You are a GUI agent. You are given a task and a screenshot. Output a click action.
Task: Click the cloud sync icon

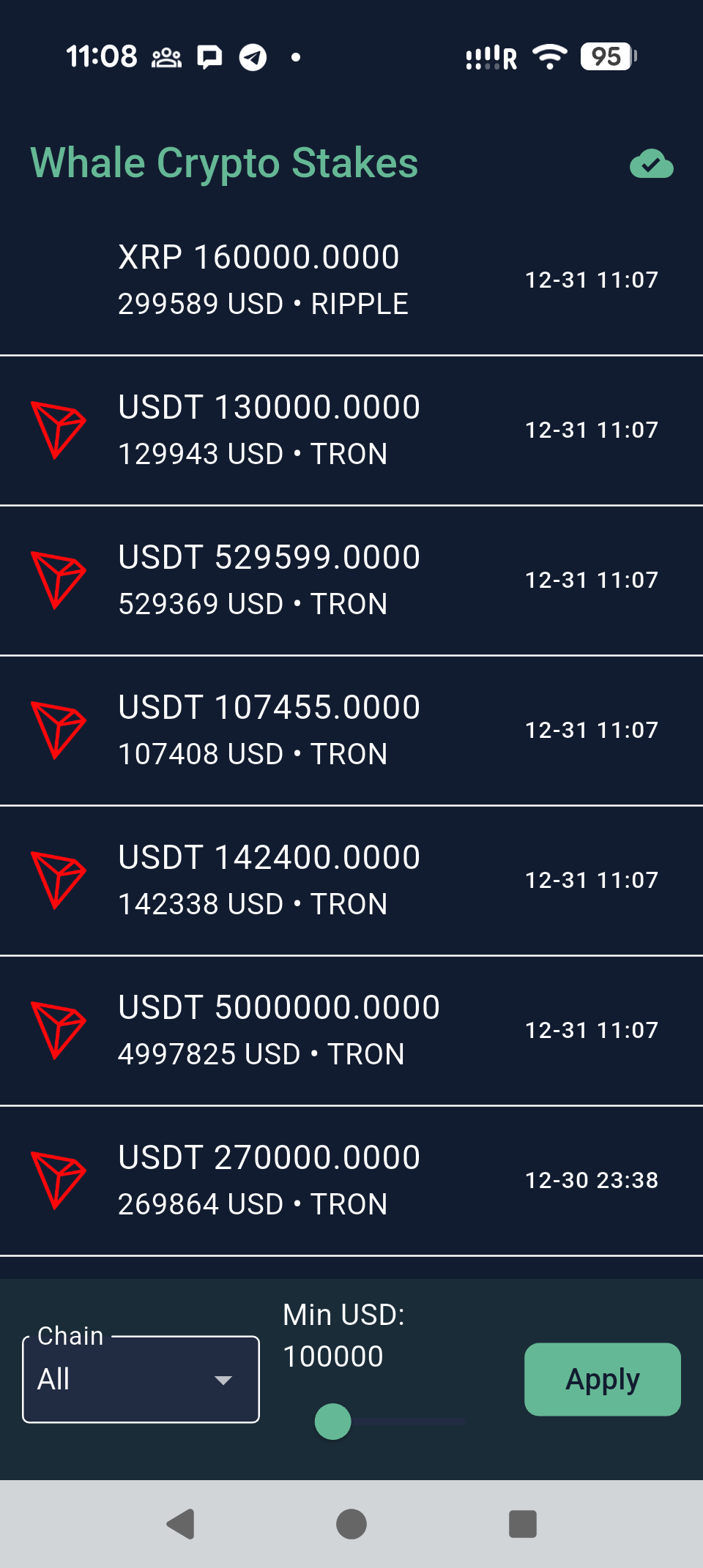(x=651, y=165)
